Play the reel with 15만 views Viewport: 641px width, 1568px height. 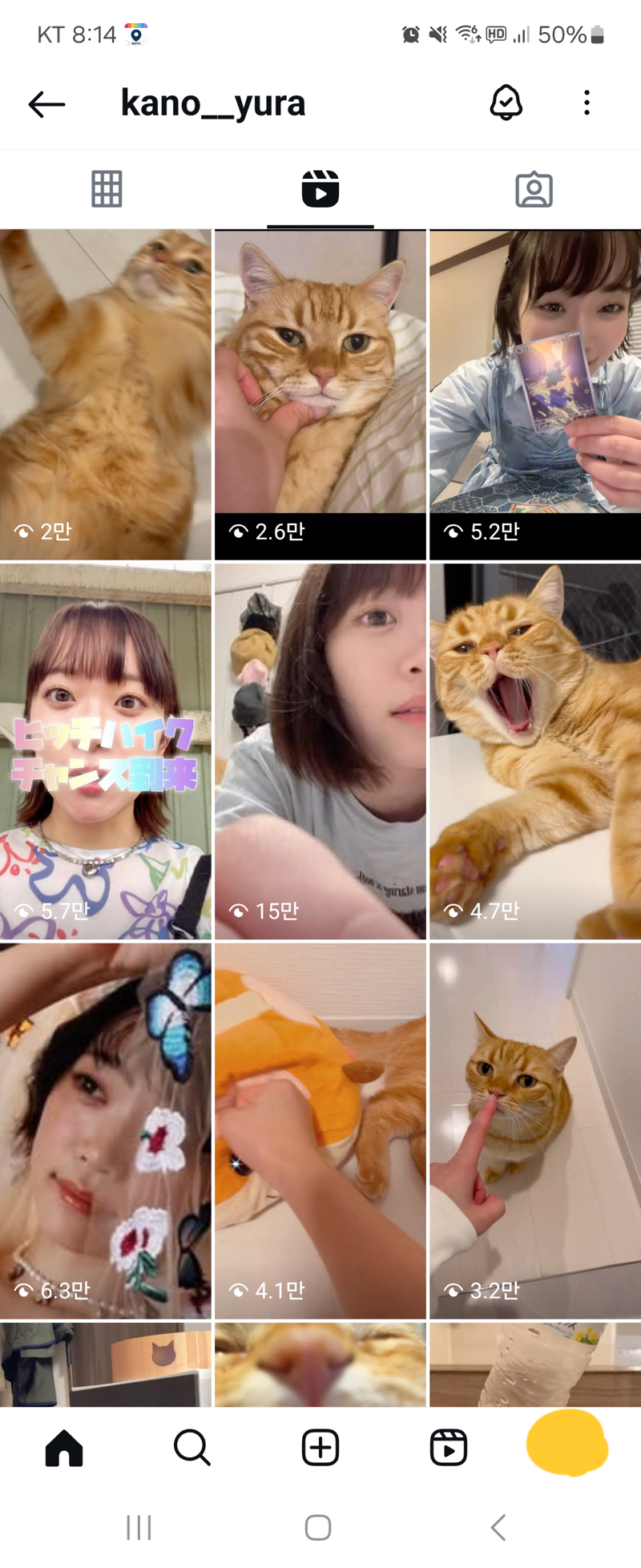320,750
